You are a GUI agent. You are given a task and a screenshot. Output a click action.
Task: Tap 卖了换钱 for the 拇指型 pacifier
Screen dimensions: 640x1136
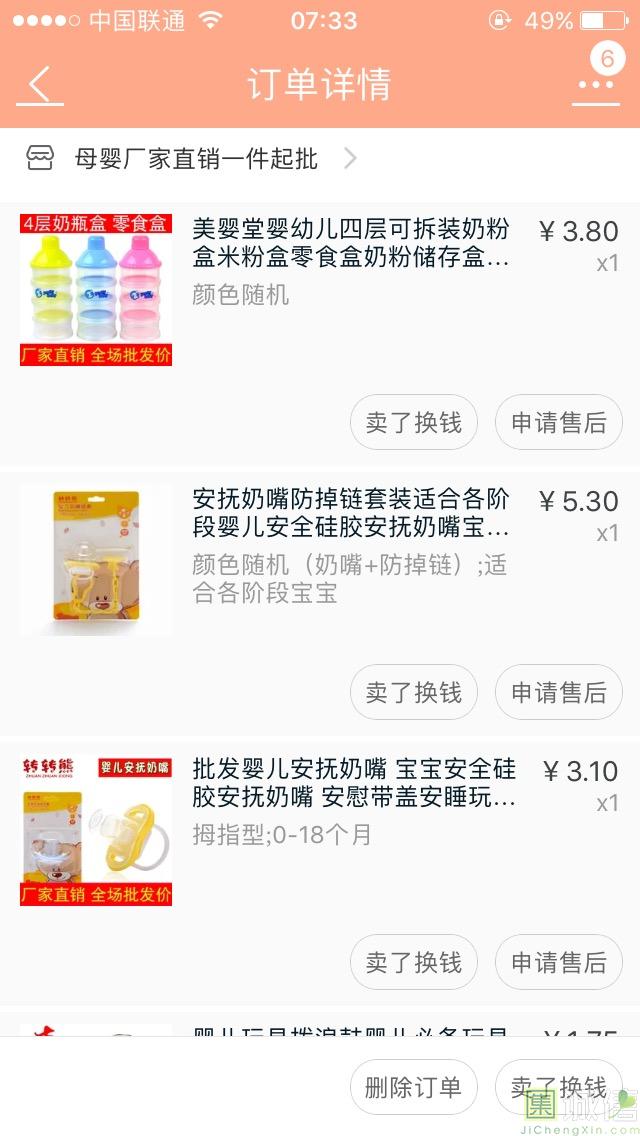coord(414,962)
